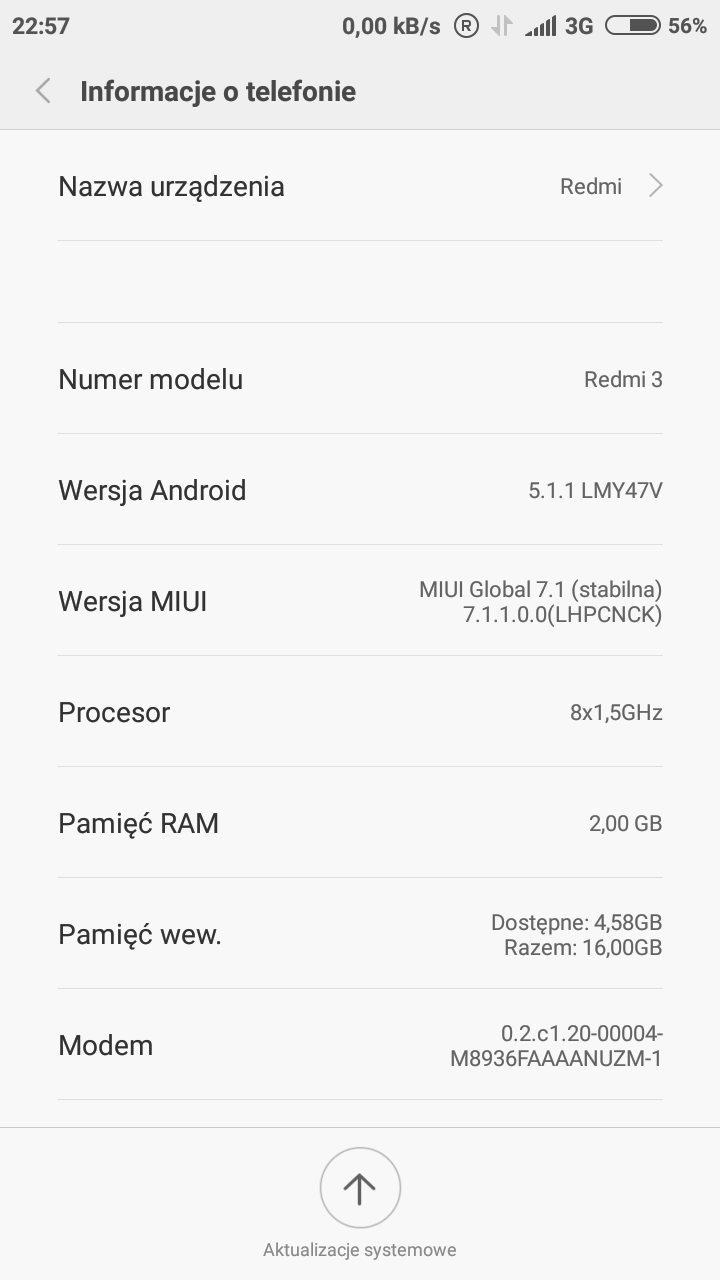The width and height of the screenshot is (720, 1280).
Task: Open the Nazwa urządzenia setting
Action: [360, 186]
